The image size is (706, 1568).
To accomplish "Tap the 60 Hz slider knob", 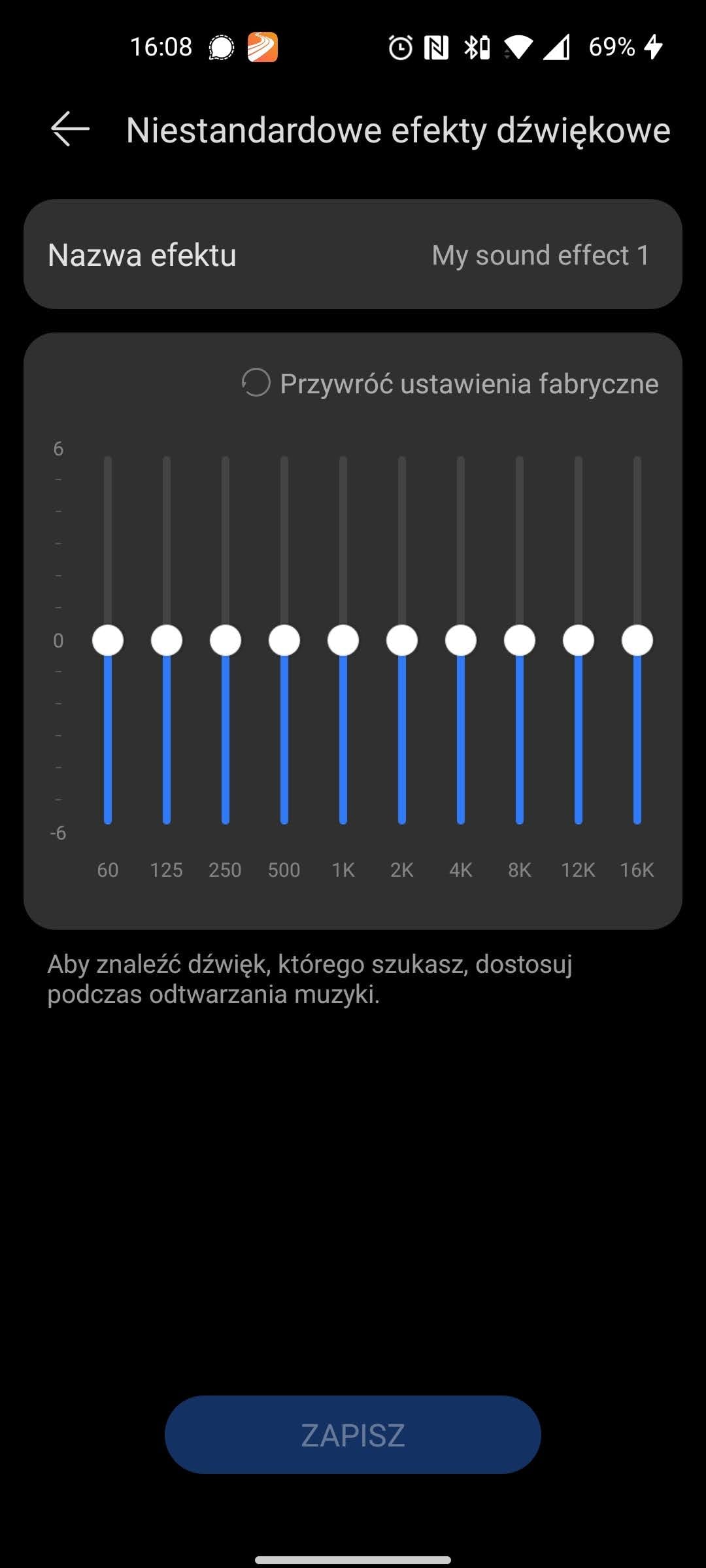I will (108, 640).
